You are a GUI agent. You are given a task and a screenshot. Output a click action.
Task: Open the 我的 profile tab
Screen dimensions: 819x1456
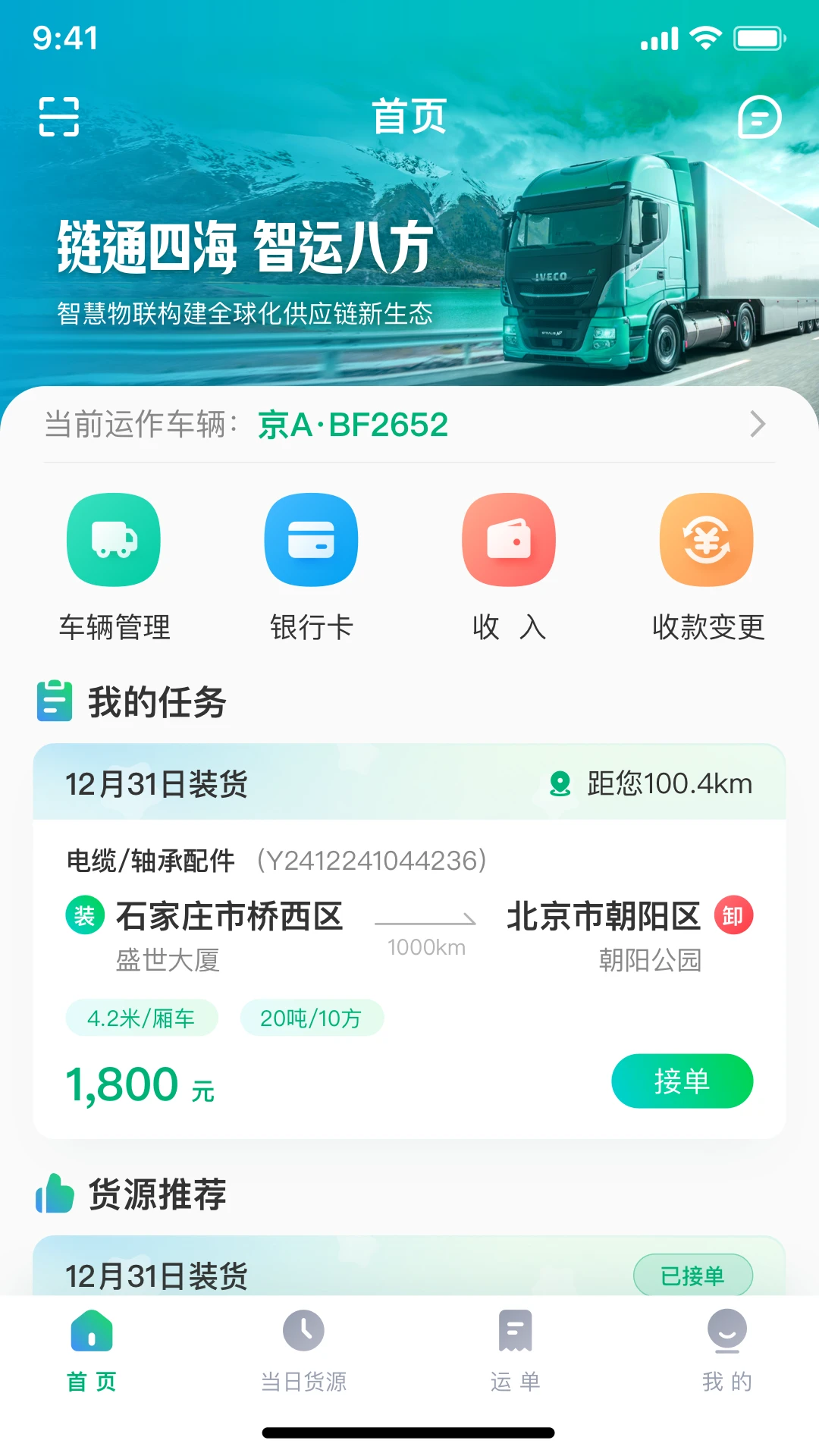(x=726, y=1357)
